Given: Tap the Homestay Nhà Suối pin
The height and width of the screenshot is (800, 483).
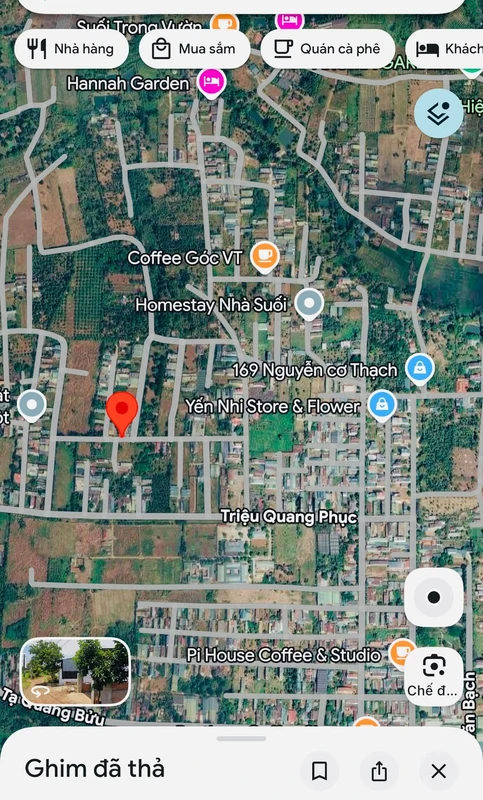Looking at the screenshot, I should point(309,304).
